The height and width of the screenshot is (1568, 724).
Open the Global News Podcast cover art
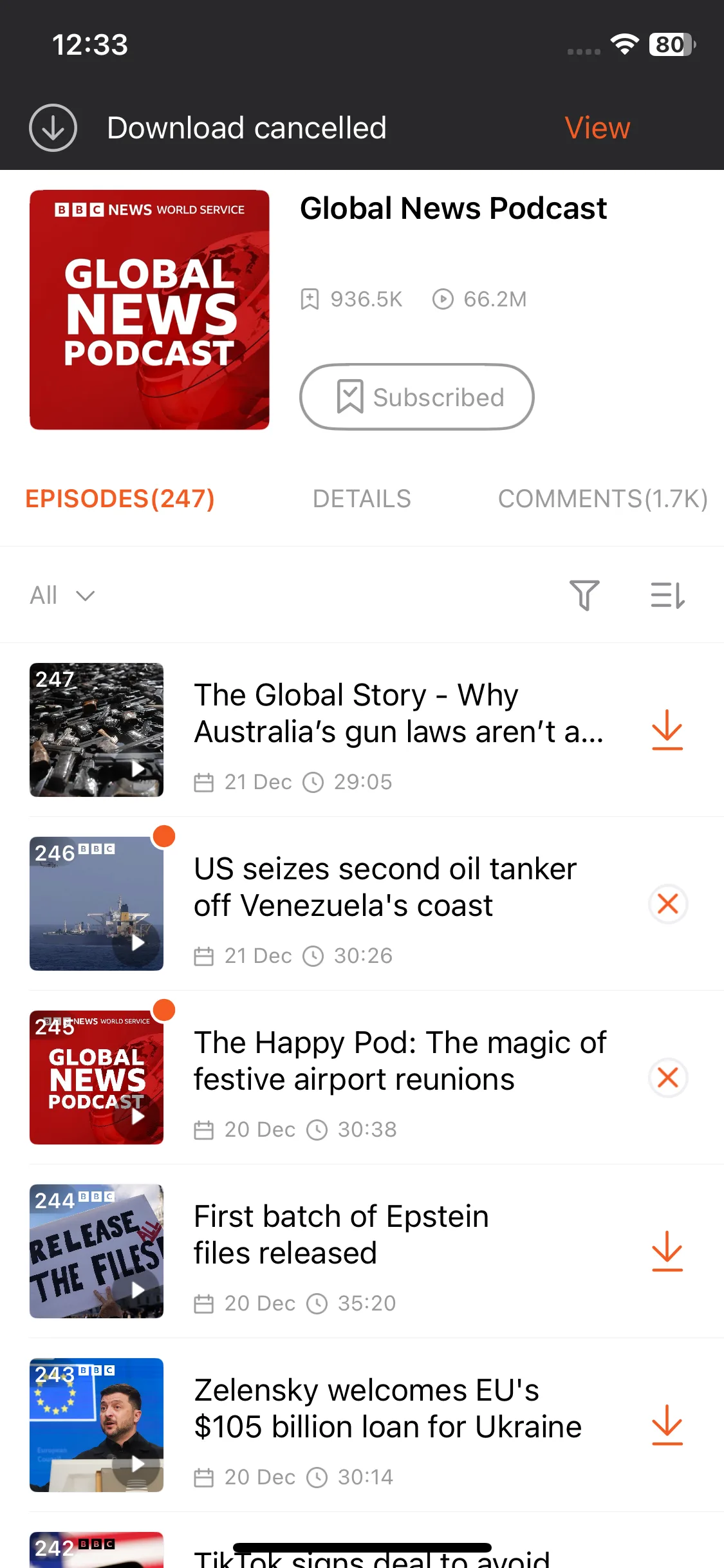(x=149, y=310)
